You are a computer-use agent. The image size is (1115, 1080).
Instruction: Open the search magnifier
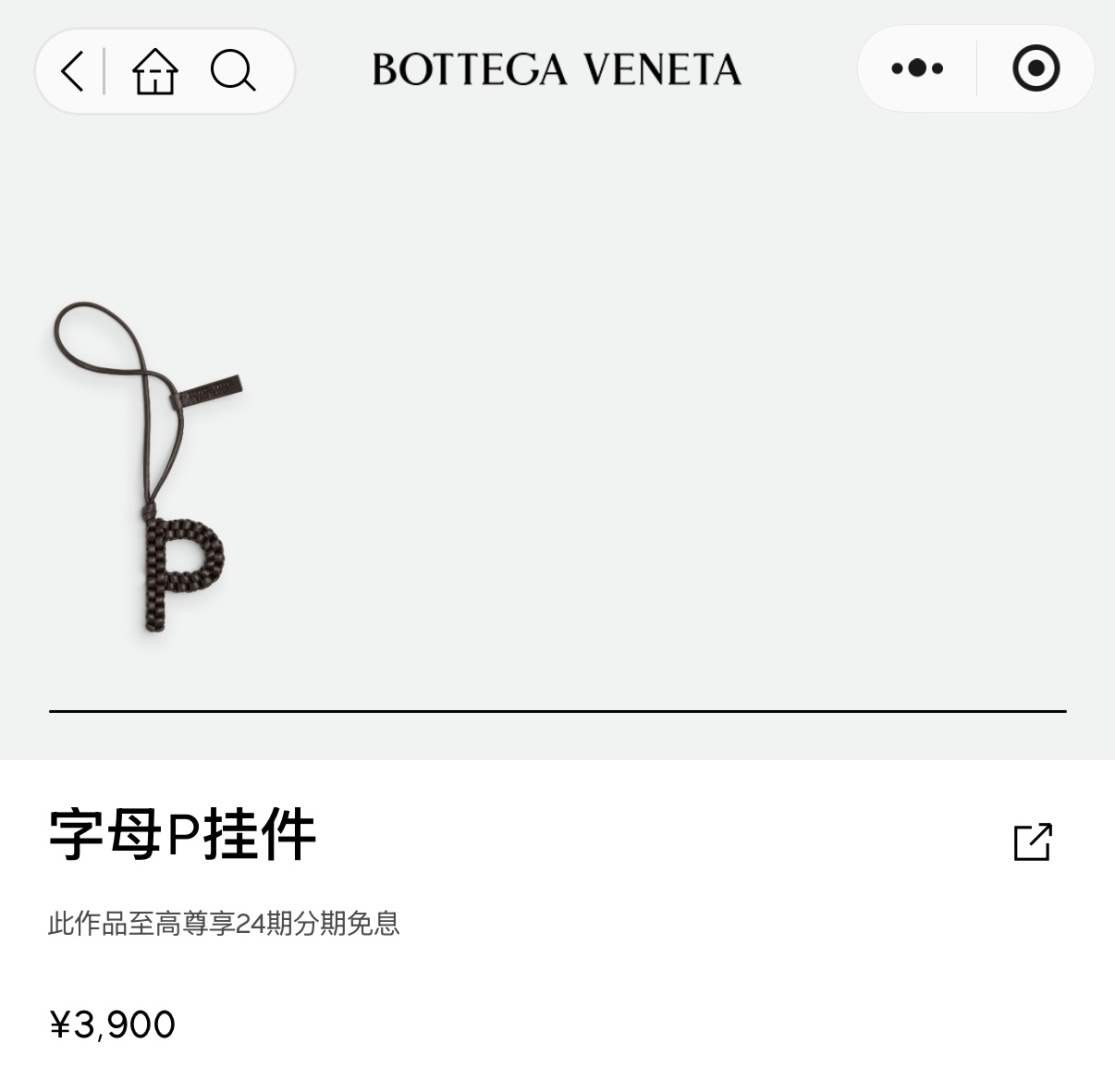point(233,72)
